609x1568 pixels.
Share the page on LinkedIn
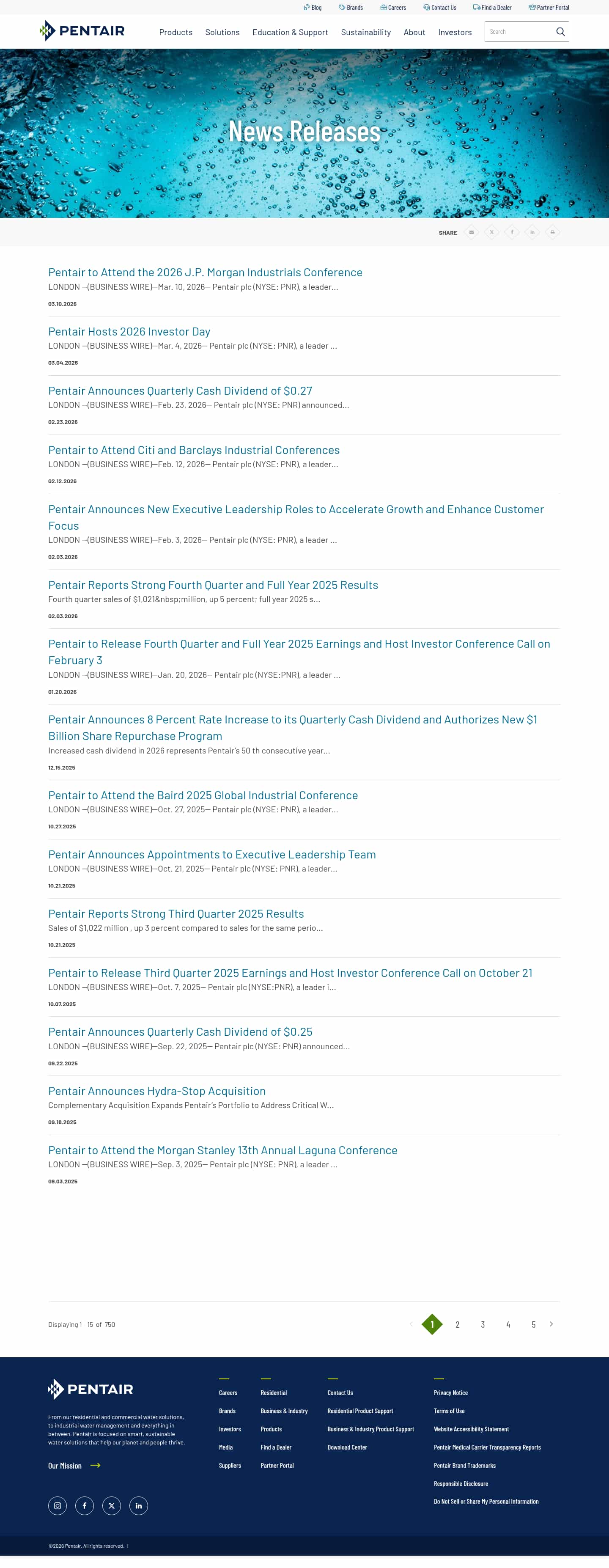(x=532, y=233)
